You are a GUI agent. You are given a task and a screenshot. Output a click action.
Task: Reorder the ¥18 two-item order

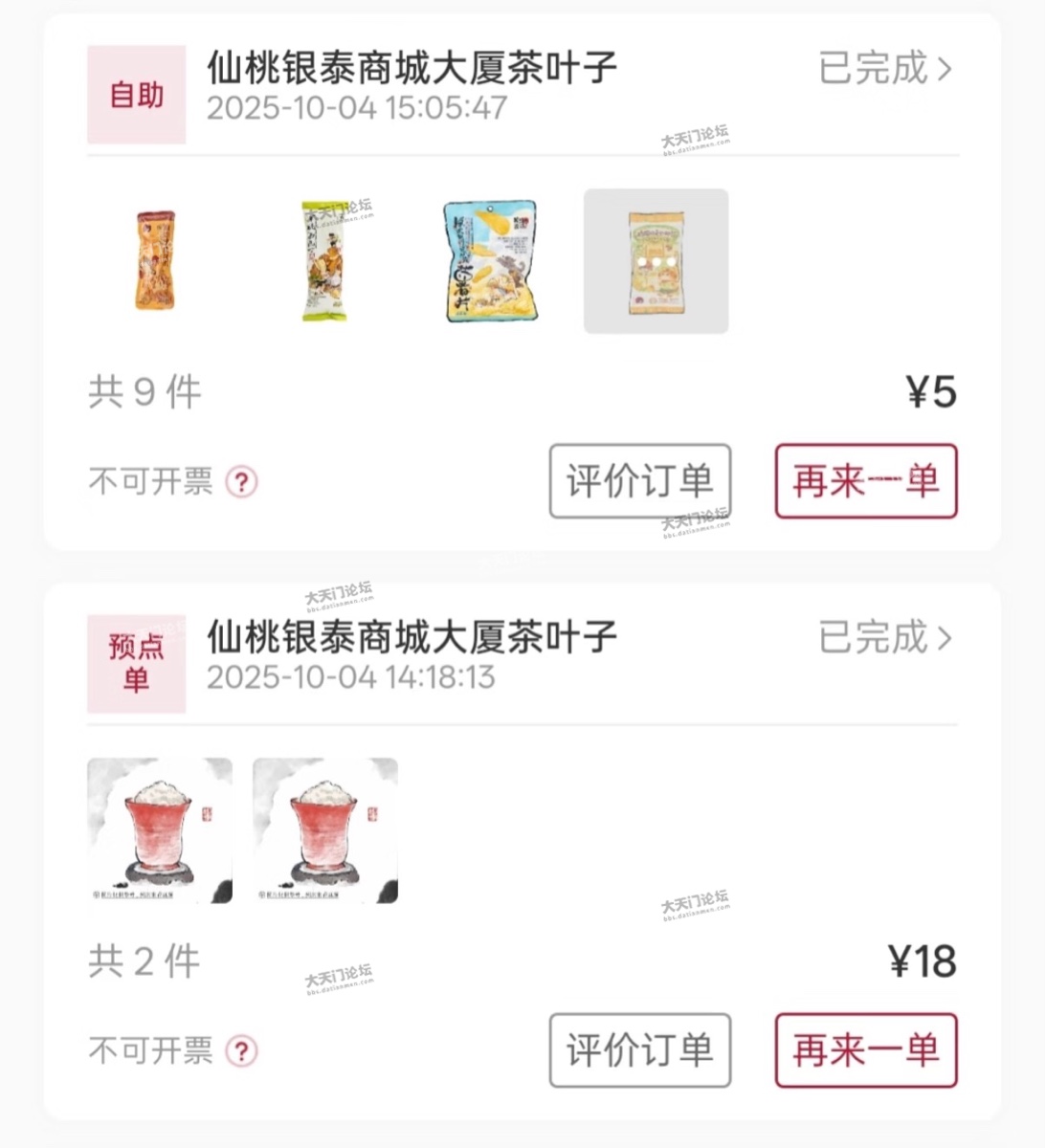pos(865,1050)
